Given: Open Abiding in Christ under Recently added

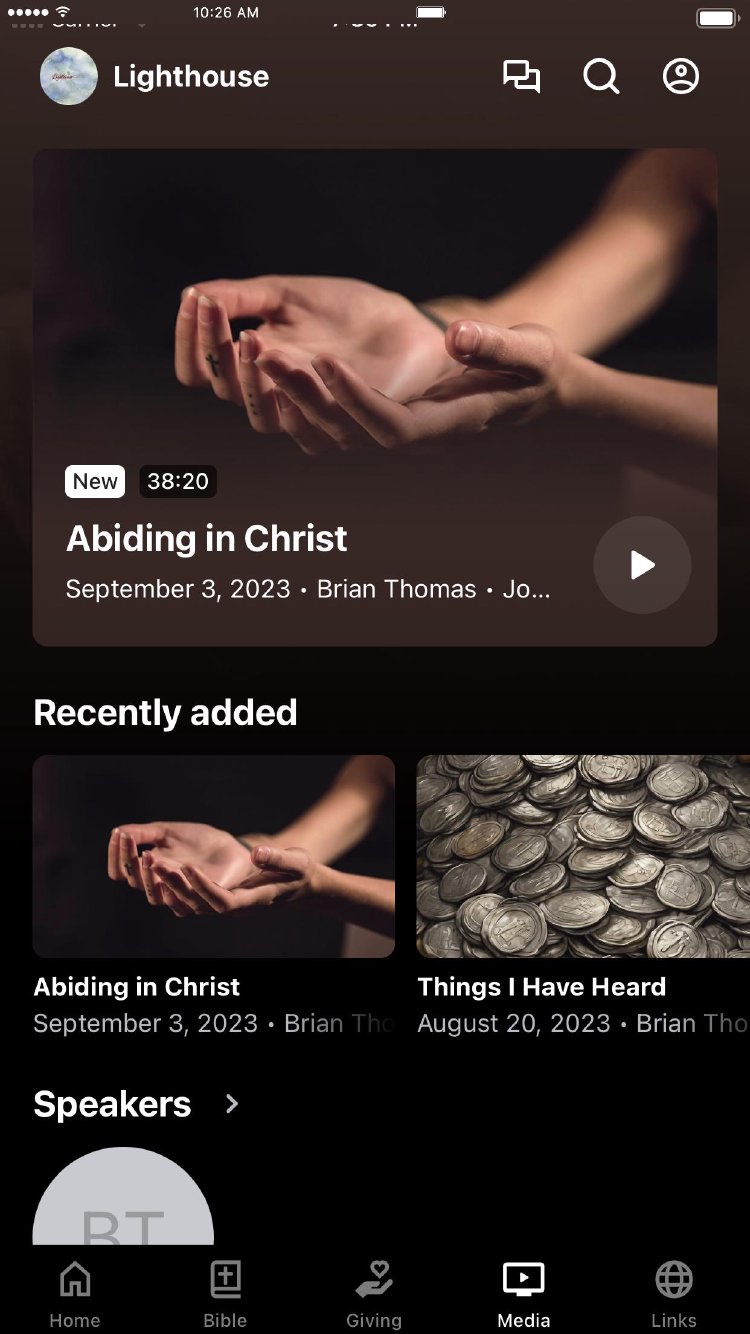Looking at the screenshot, I should pyautogui.click(x=214, y=857).
